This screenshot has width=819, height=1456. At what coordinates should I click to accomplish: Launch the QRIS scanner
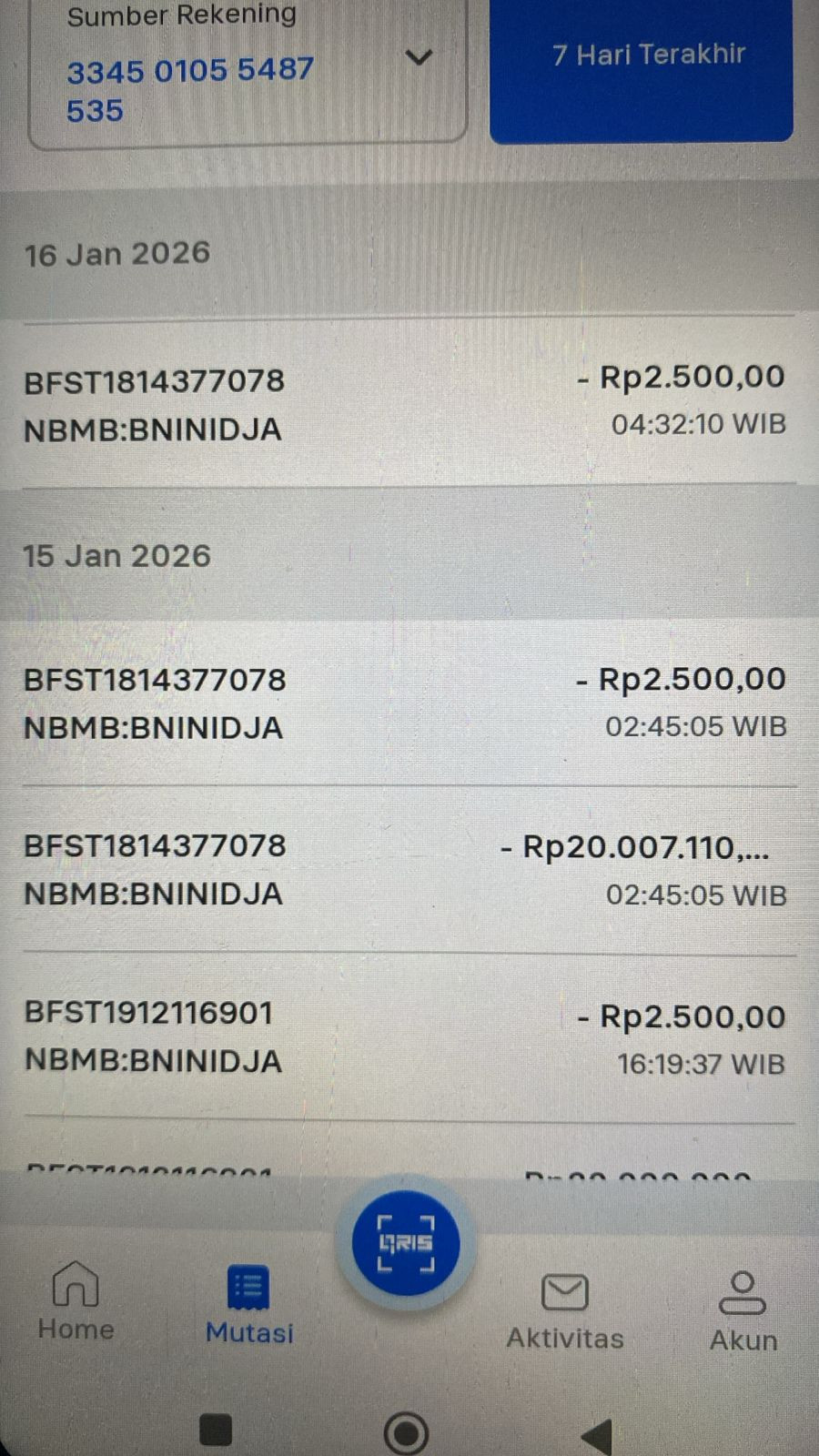(406, 1243)
